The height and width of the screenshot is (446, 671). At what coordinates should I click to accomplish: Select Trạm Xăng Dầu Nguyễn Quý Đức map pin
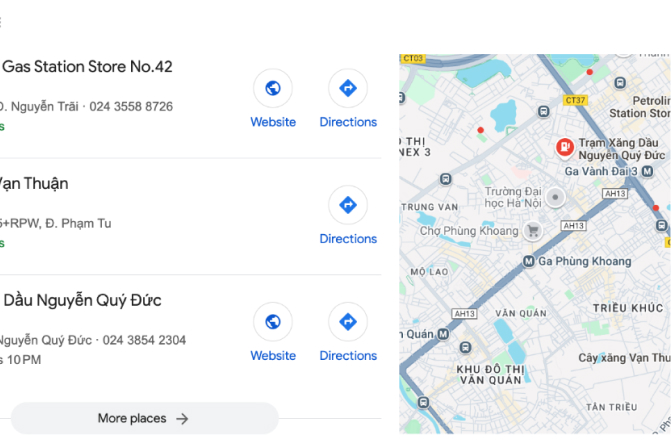click(565, 148)
